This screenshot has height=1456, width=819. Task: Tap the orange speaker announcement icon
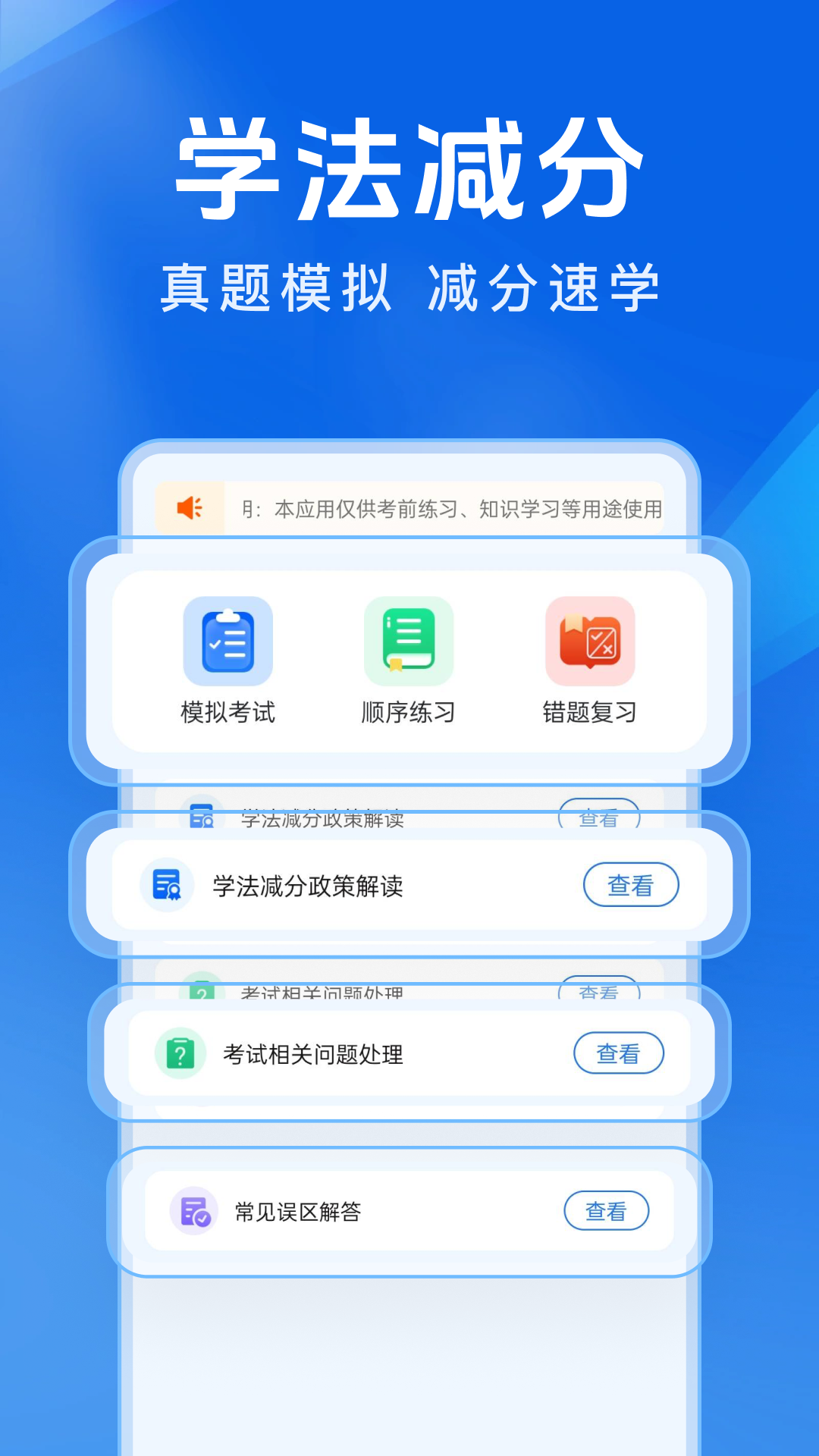[x=188, y=507]
